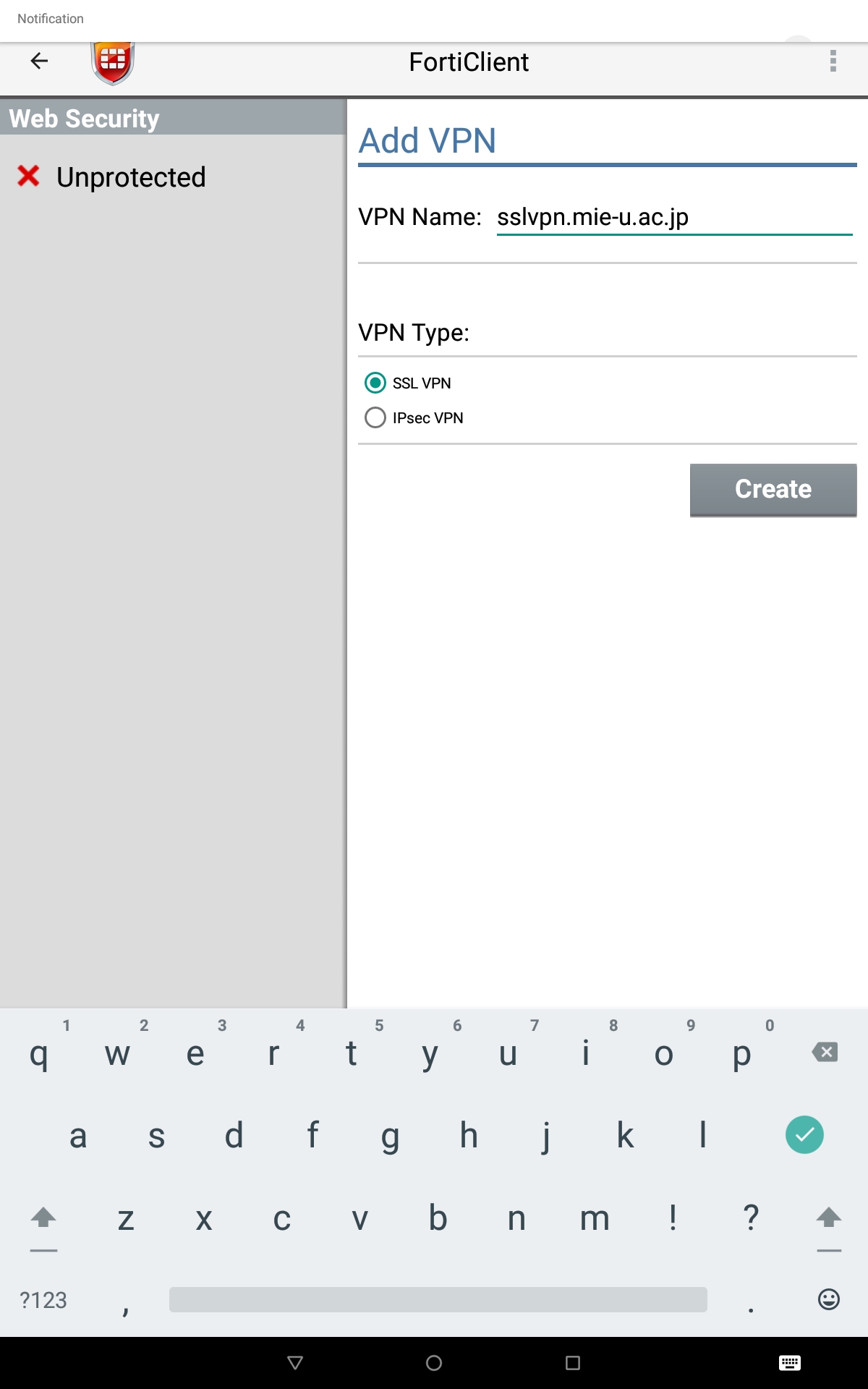
Task: Open the overflow menu
Action: pos(833,61)
